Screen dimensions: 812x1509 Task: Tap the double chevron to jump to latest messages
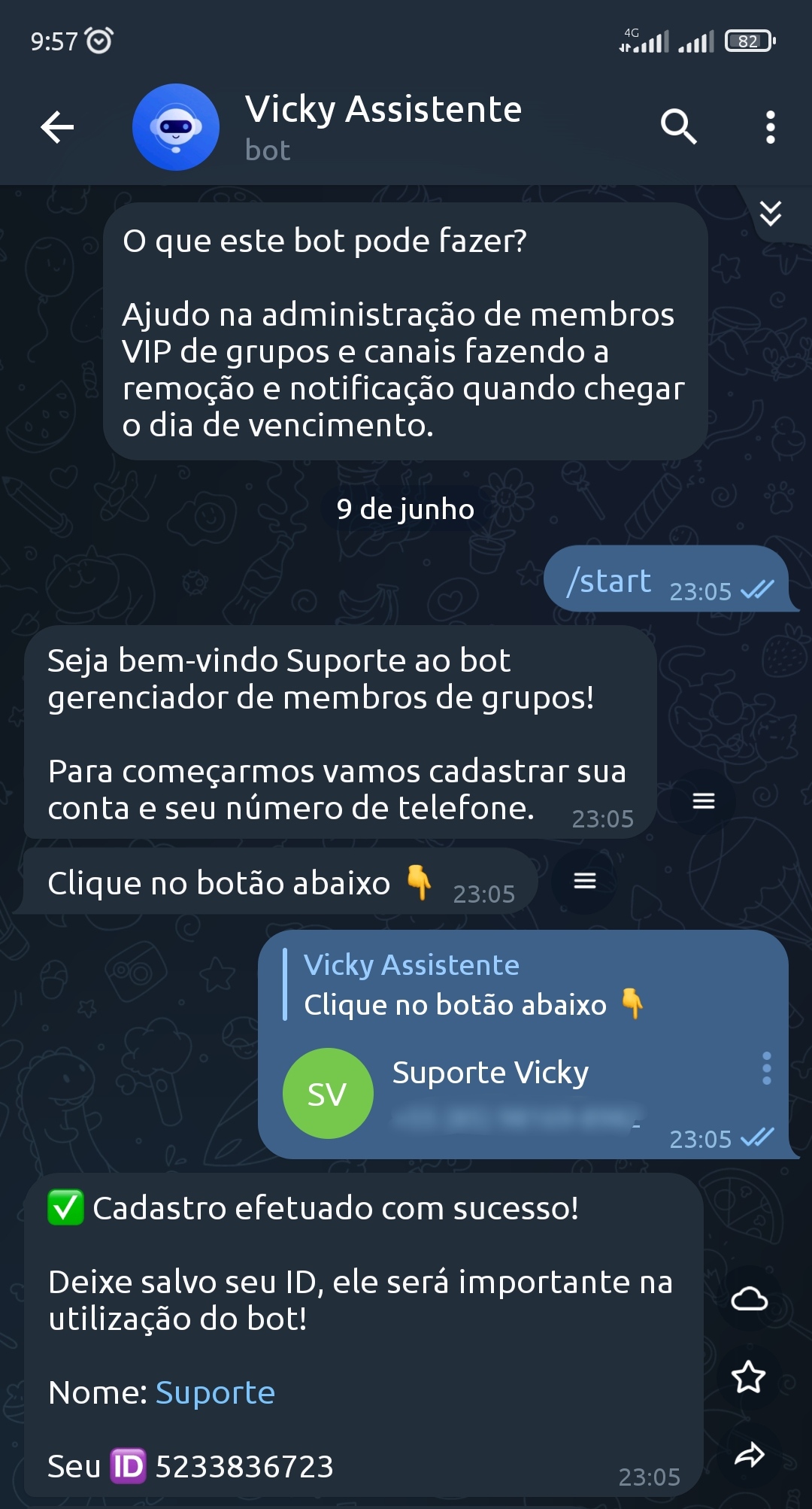(x=771, y=214)
